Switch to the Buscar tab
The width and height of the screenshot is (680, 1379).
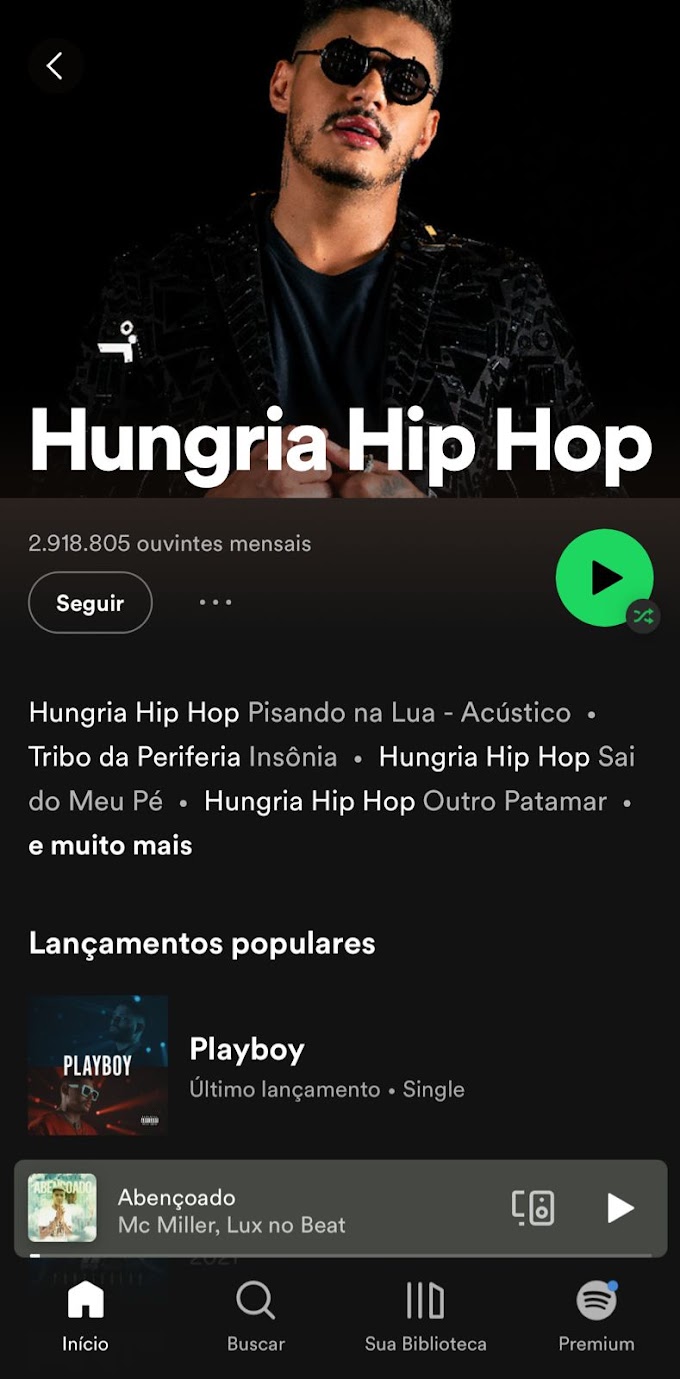pos(256,1318)
